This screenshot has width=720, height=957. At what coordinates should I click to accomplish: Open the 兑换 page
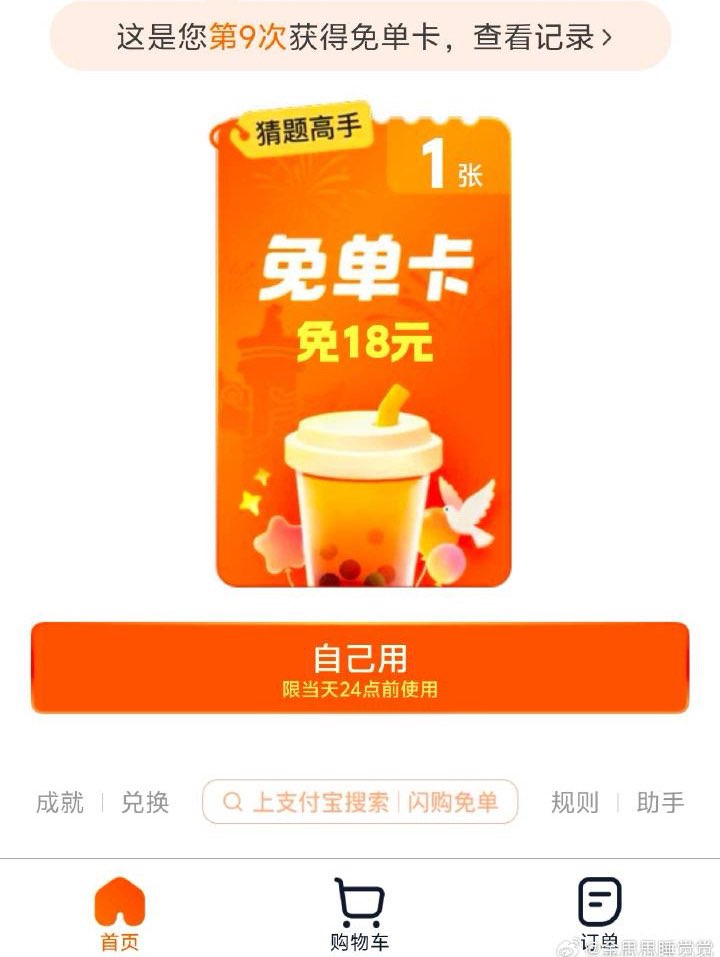(145, 802)
